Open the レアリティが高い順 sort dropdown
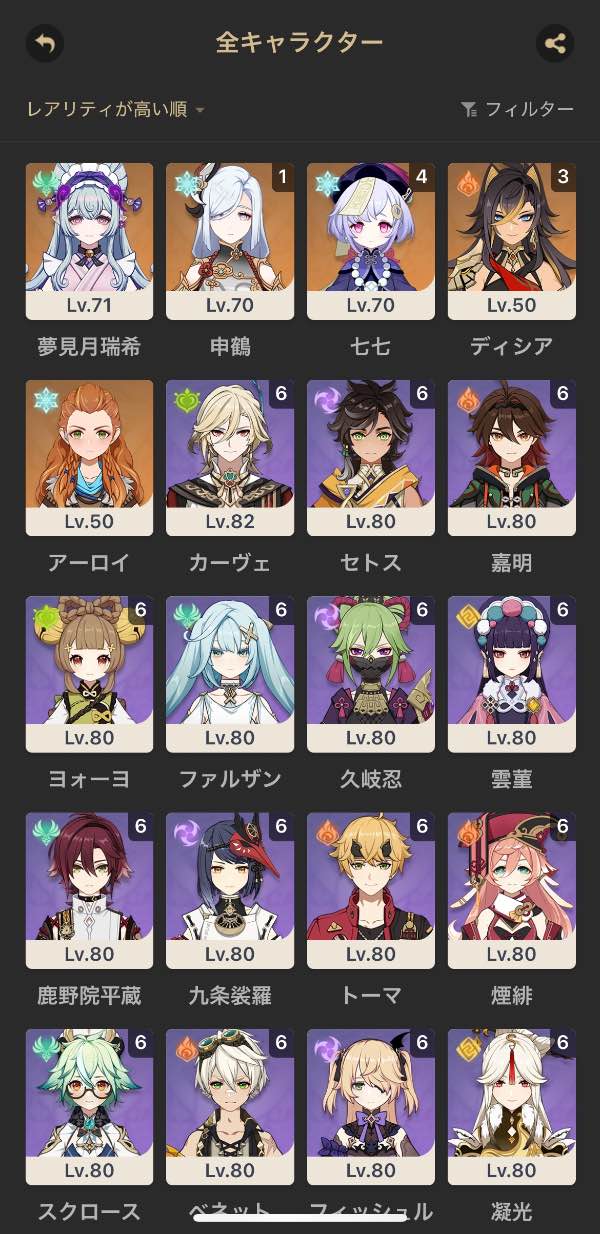The image size is (600, 1234). pos(116,110)
